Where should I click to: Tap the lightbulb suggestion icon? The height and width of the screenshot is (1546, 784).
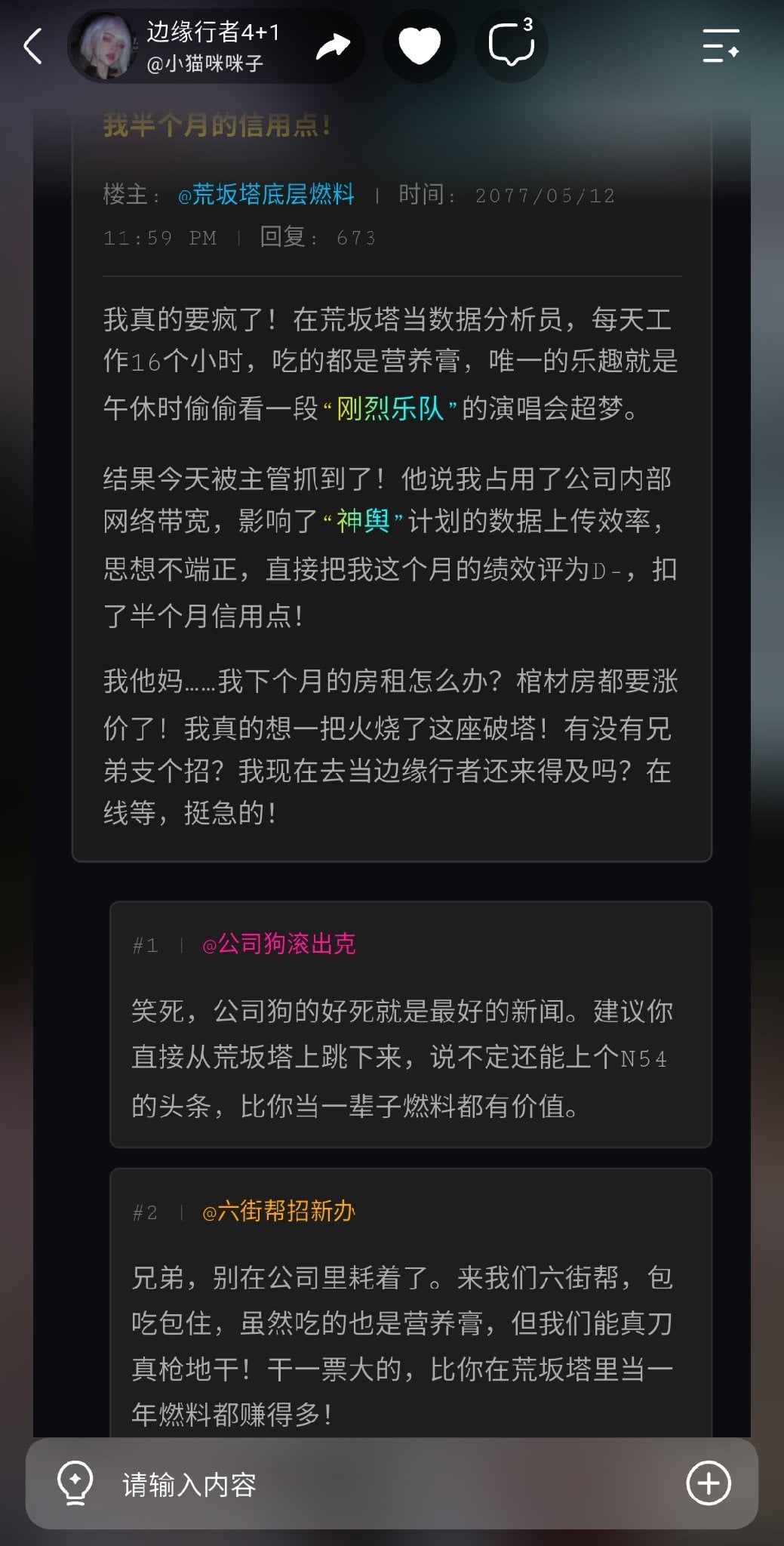(75, 1483)
